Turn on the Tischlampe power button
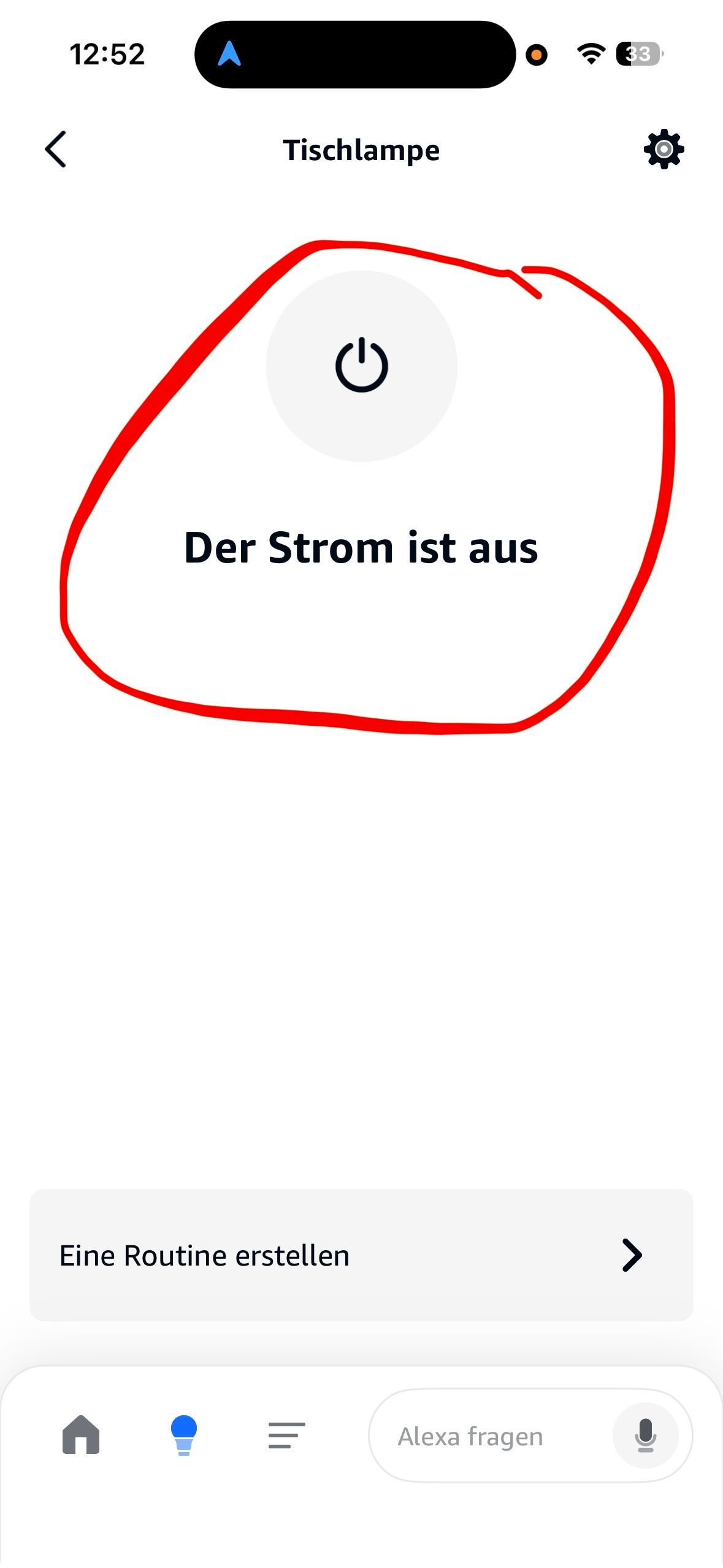This screenshot has height=1568, width=723. point(361,366)
